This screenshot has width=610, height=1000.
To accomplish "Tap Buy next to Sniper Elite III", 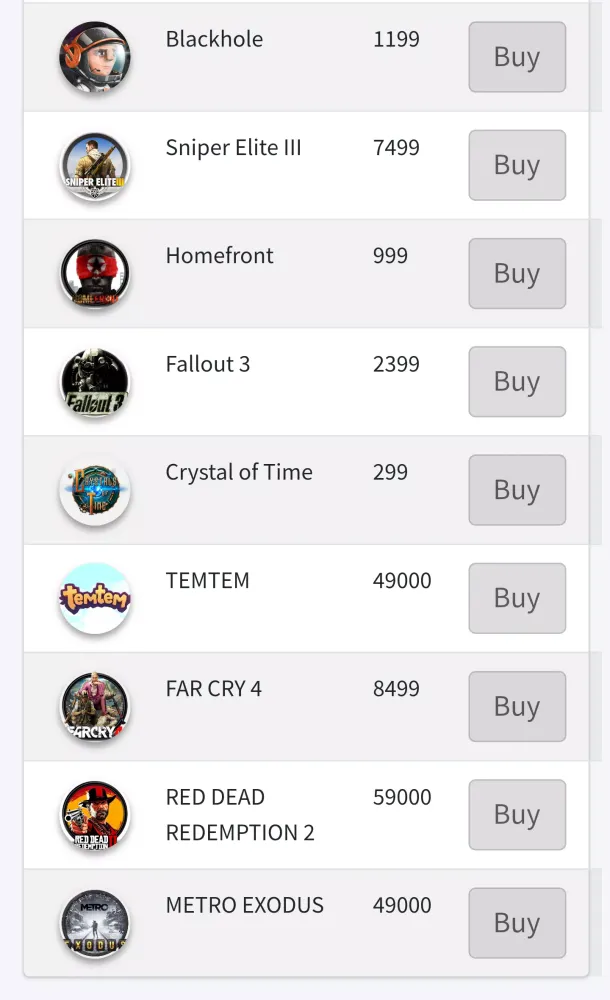I will [517, 165].
